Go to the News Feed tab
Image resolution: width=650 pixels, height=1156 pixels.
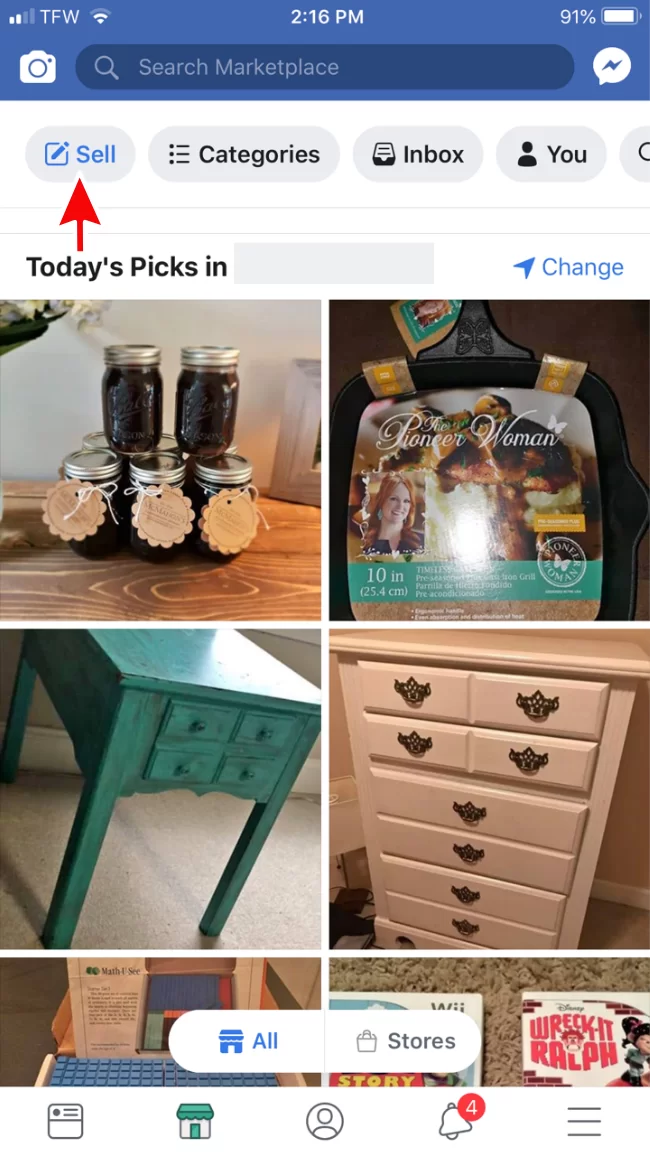pos(66,1121)
